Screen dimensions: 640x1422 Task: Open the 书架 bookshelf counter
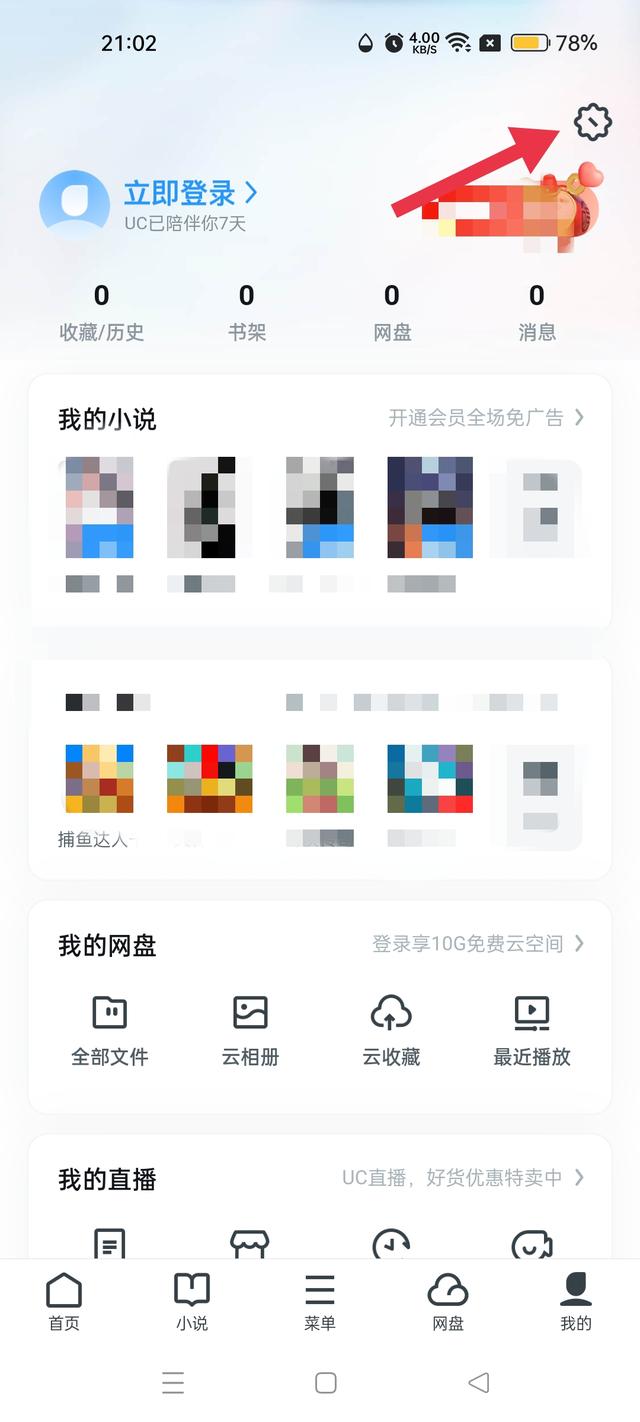(x=246, y=312)
